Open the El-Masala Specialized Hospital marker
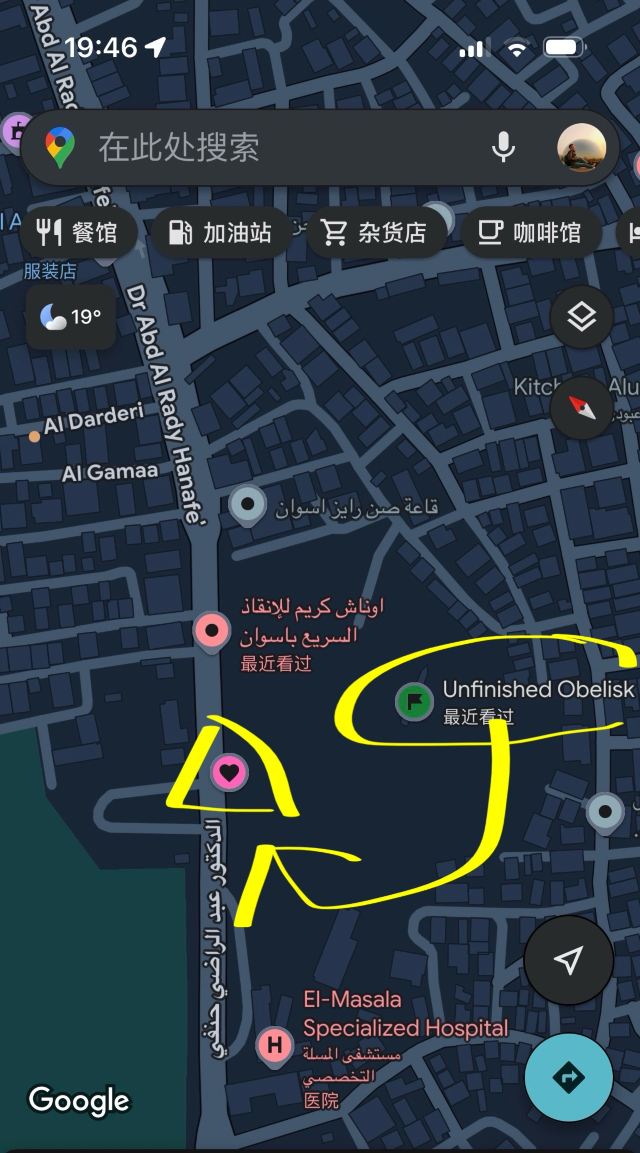The height and width of the screenshot is (1153, 640). (274, 1046)
